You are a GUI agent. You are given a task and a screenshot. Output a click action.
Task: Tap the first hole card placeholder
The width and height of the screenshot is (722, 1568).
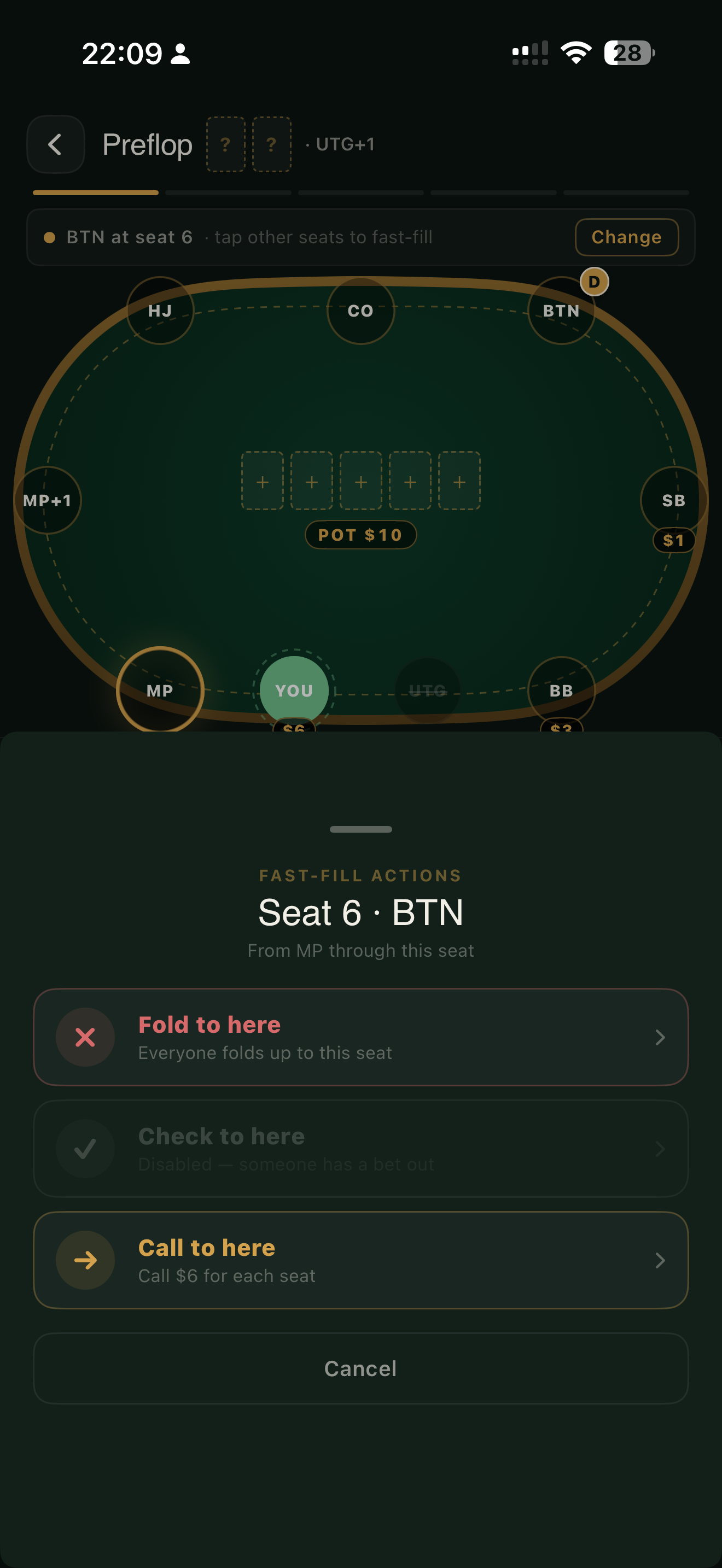click(226, 145)
